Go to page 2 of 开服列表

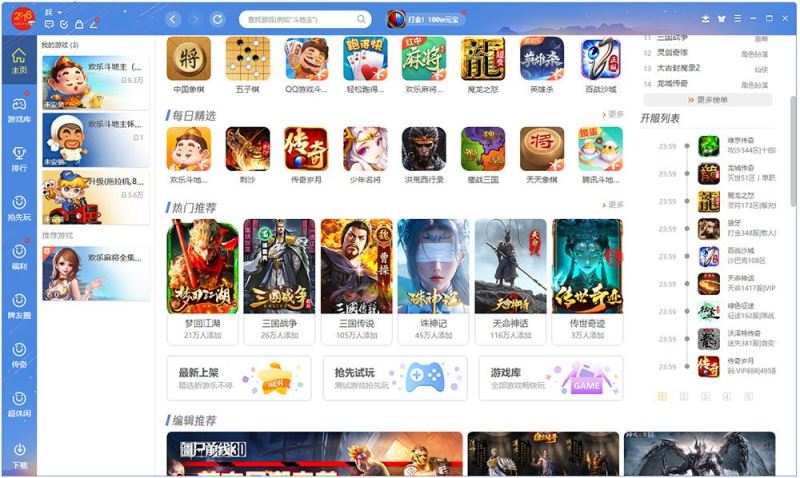click(684, 396)
